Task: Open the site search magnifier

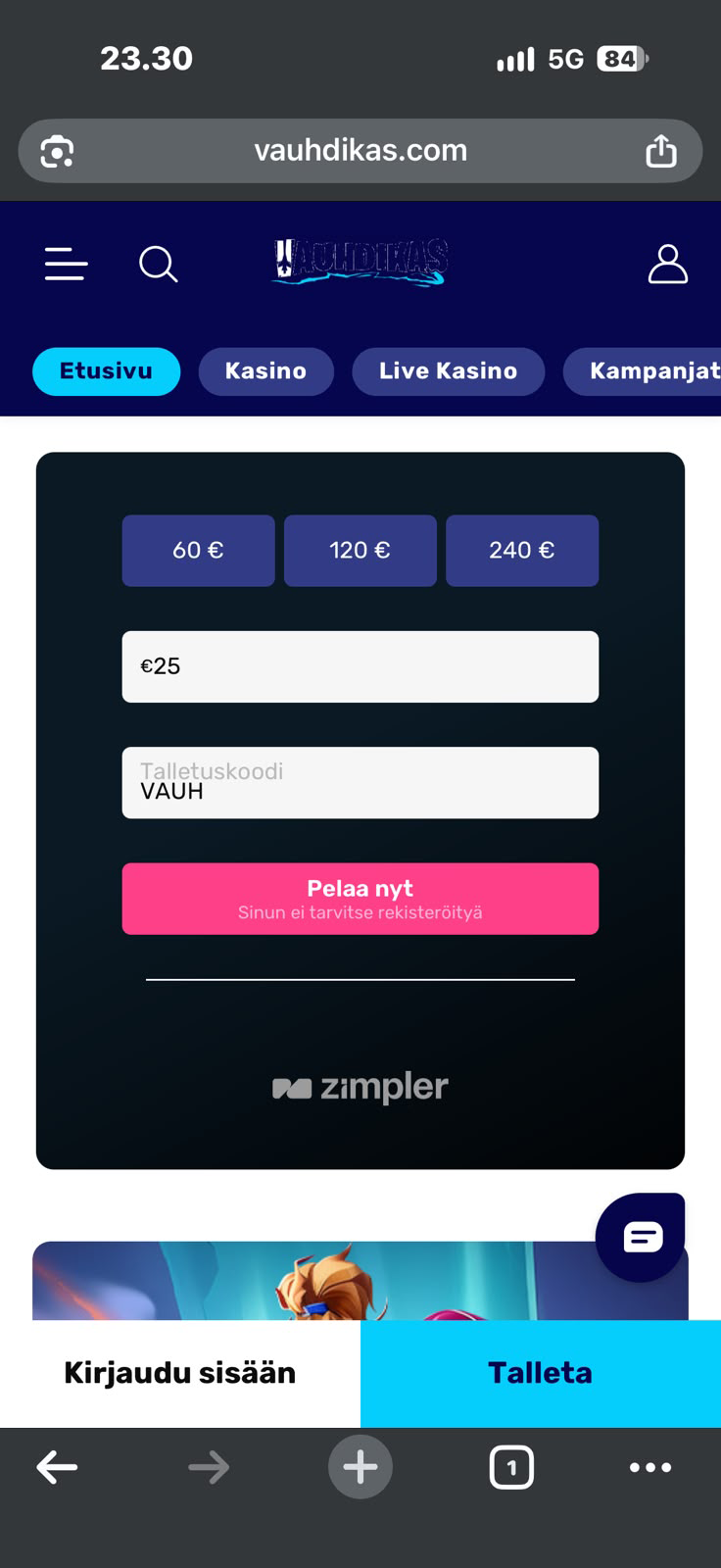Action: (158, 264)
